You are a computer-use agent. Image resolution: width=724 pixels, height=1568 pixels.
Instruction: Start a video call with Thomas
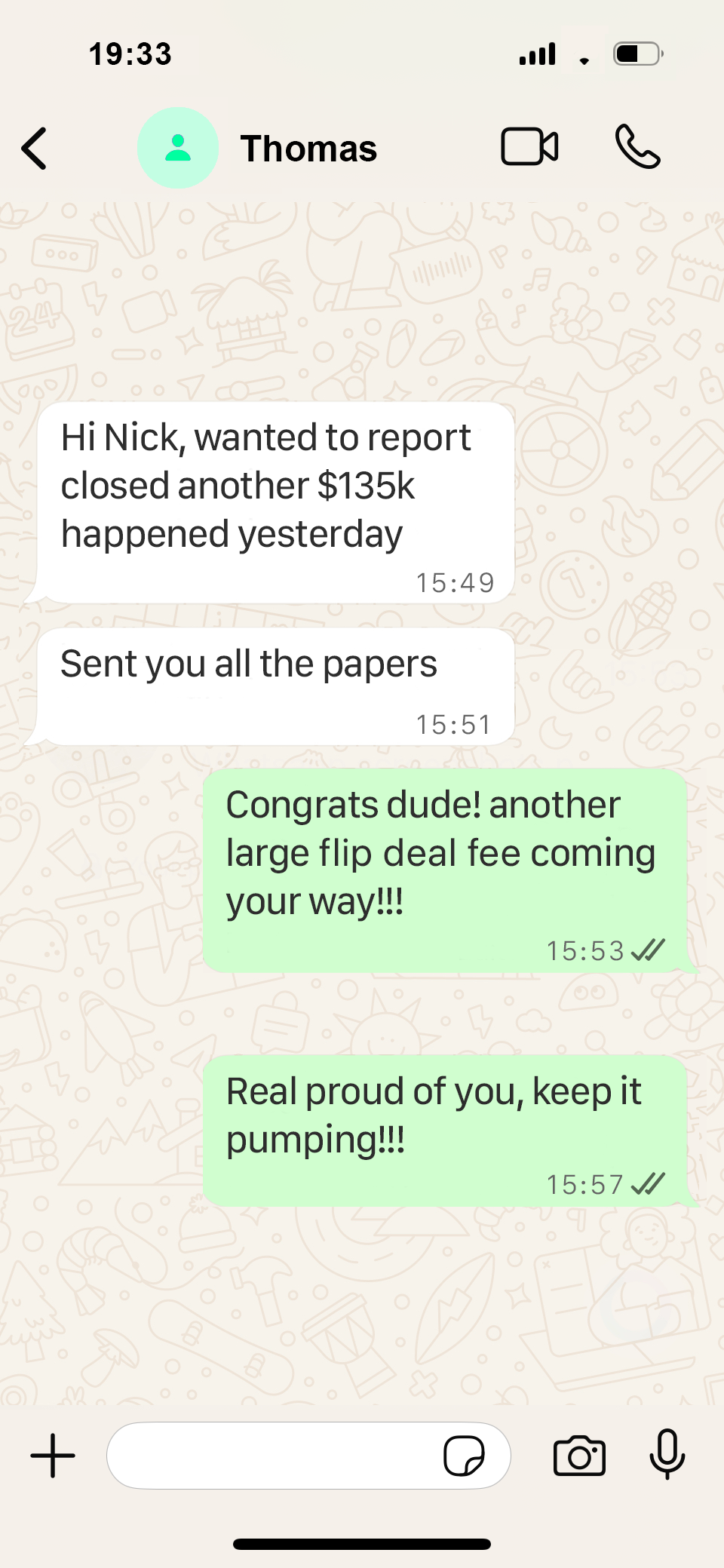(x=529, y=146)
